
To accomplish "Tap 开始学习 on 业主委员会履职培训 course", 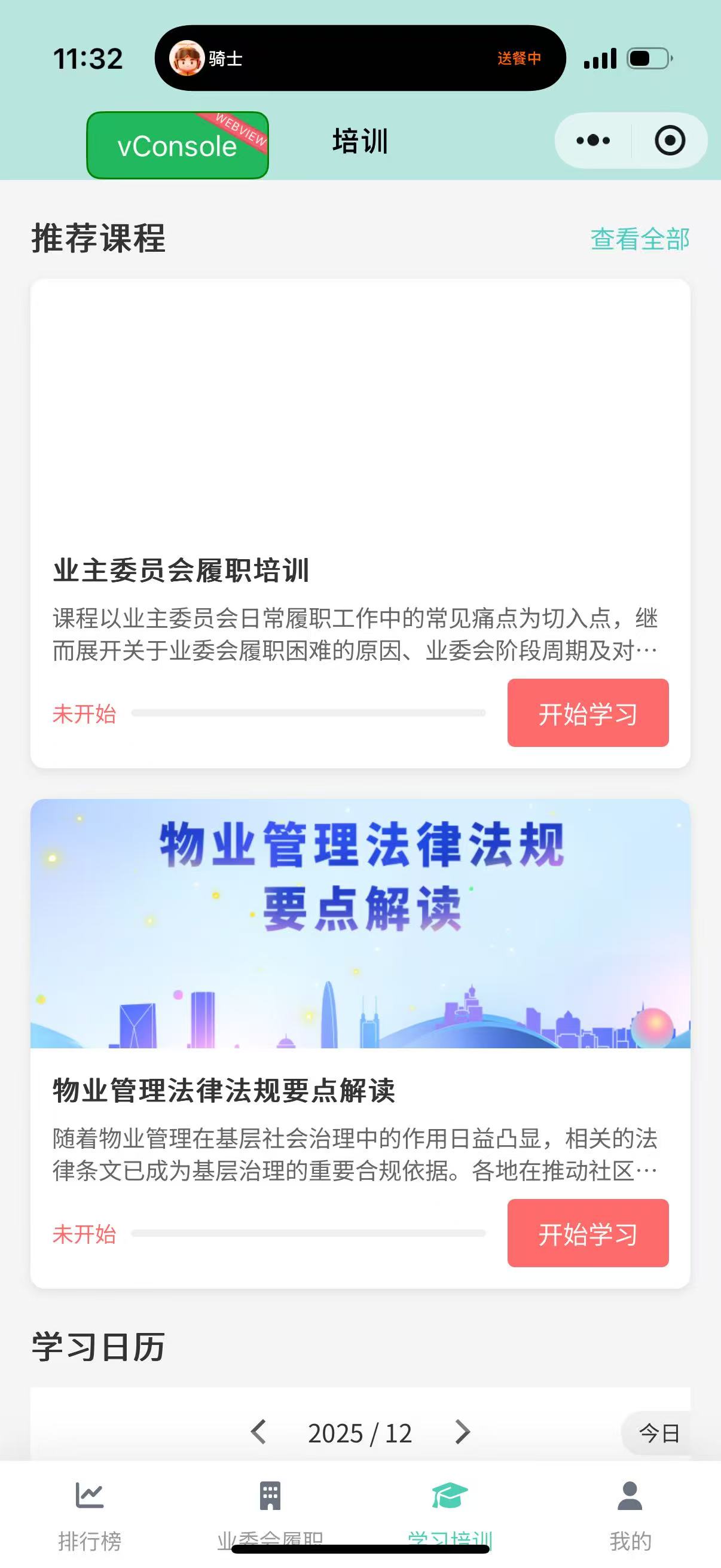I will click(x=588, y=713).
